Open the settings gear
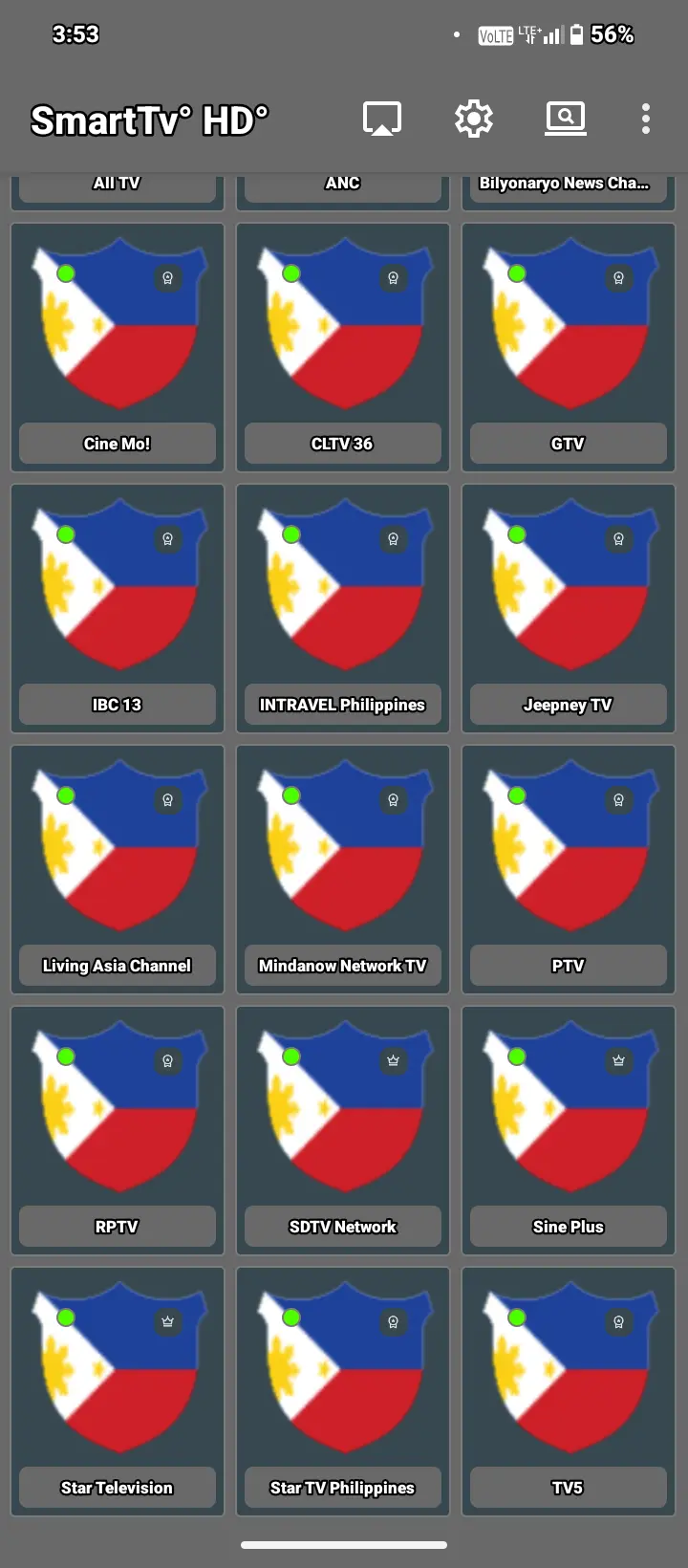The height and width of the screenshot is (1568, 688). (x=474, y=119)
